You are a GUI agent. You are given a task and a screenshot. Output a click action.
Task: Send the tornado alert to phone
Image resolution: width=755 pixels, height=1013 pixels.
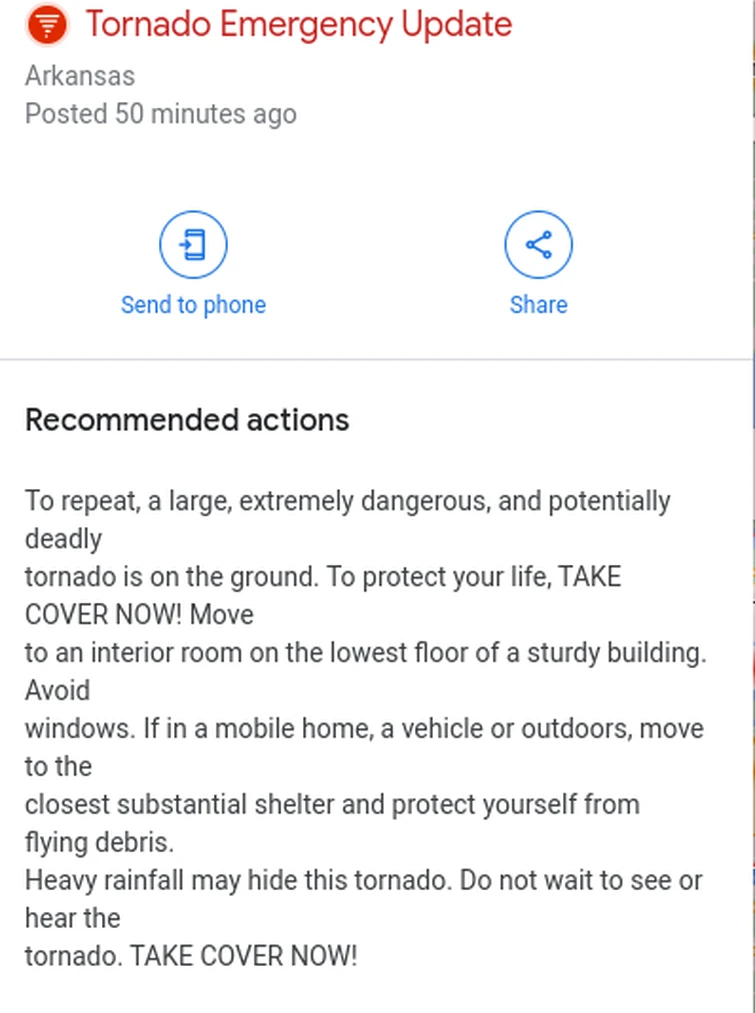point(193,245)
